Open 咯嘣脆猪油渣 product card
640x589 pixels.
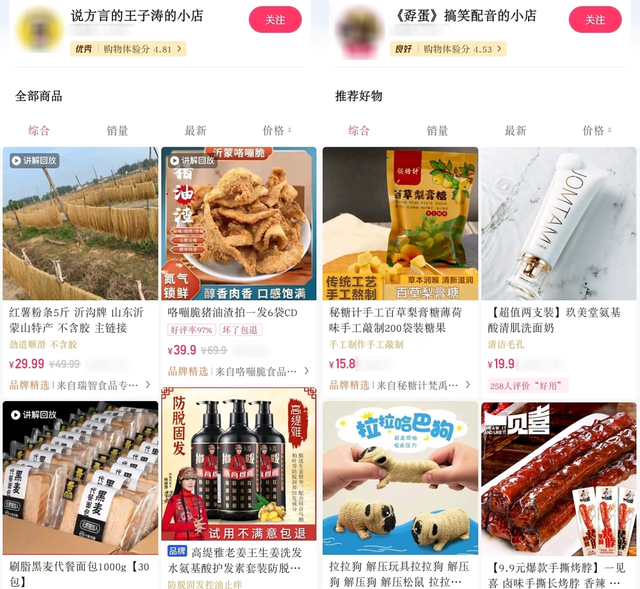coord(239,223)
